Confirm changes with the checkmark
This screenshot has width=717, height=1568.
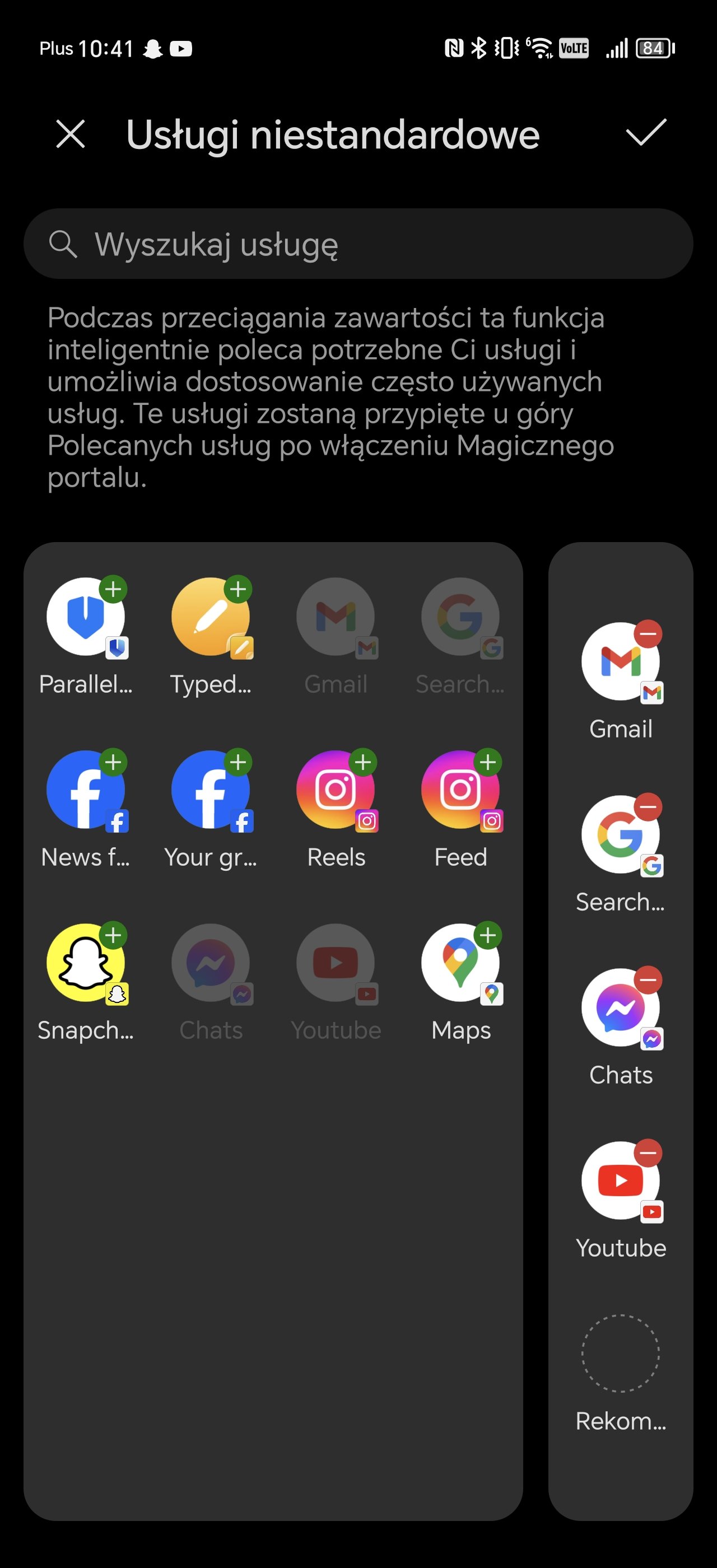[x=646, y=133]
